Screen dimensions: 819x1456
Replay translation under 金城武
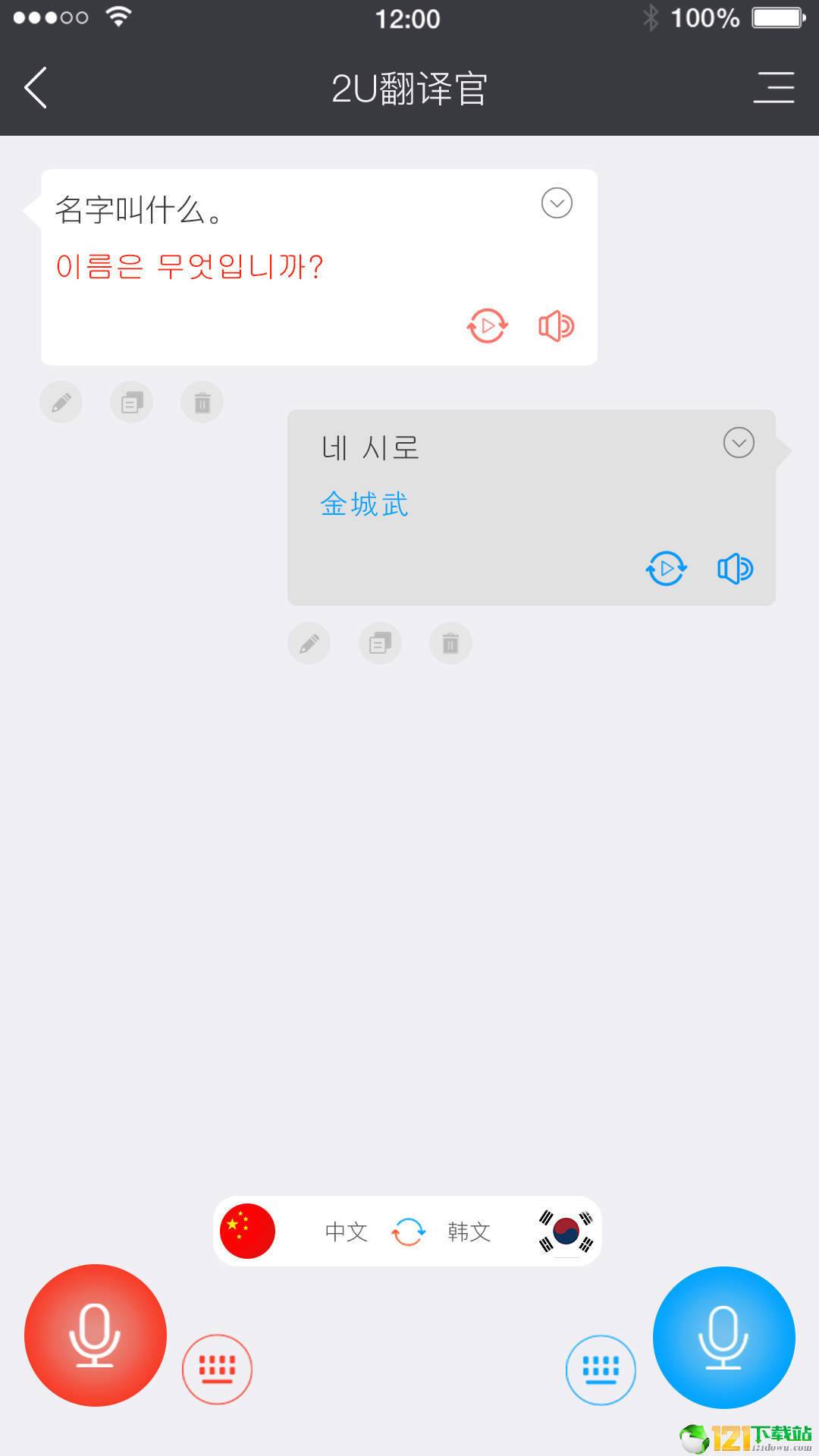pos(666,568)
